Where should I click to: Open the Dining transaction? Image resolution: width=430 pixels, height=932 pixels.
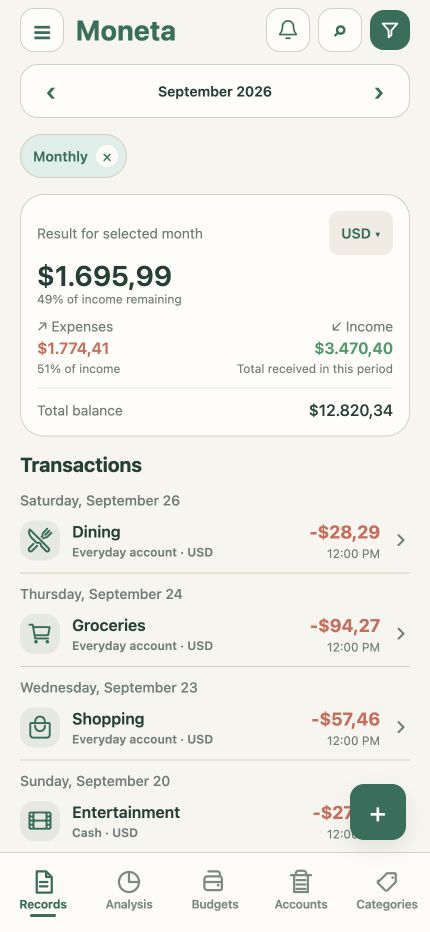(x=215, y=540)
